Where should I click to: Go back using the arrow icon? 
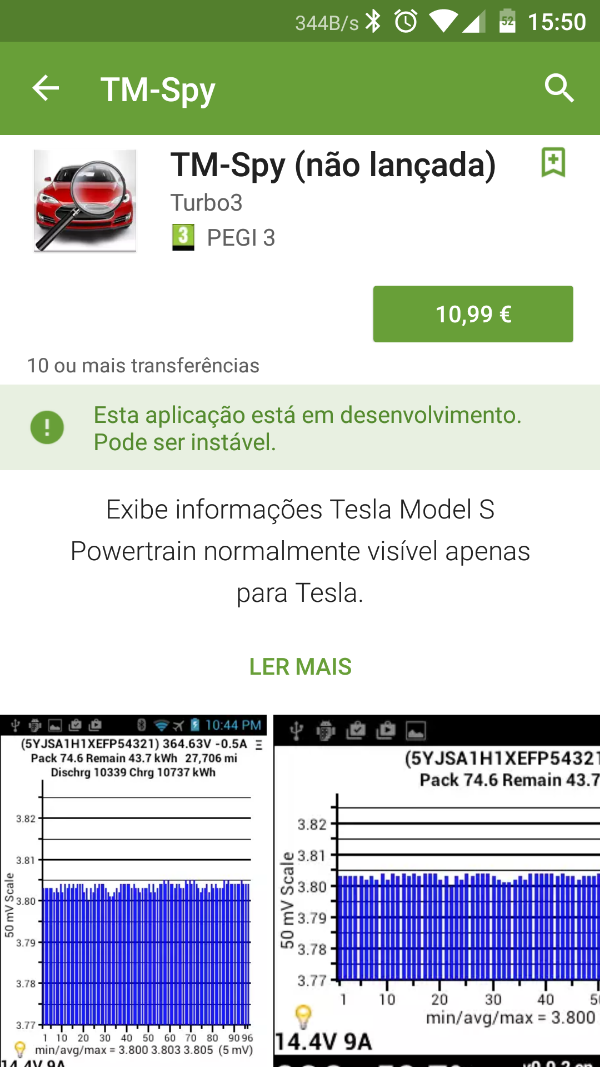pos(46,89)
